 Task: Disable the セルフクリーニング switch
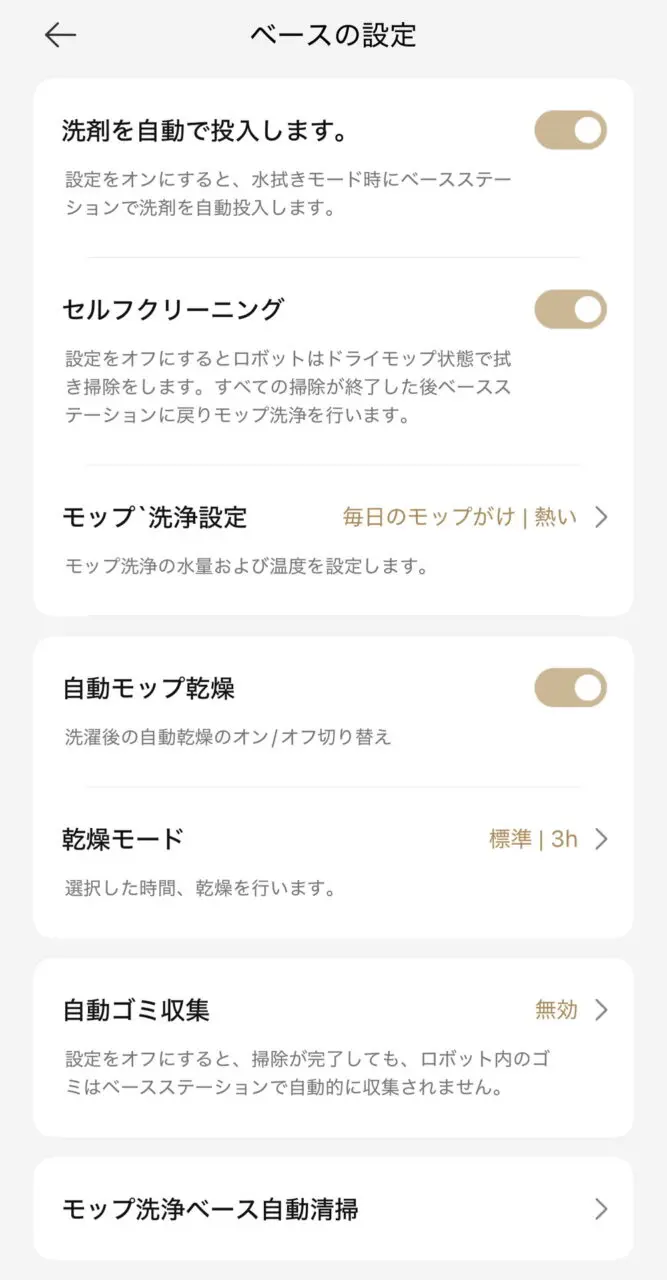pyautogui.click(x=570, y=309)
